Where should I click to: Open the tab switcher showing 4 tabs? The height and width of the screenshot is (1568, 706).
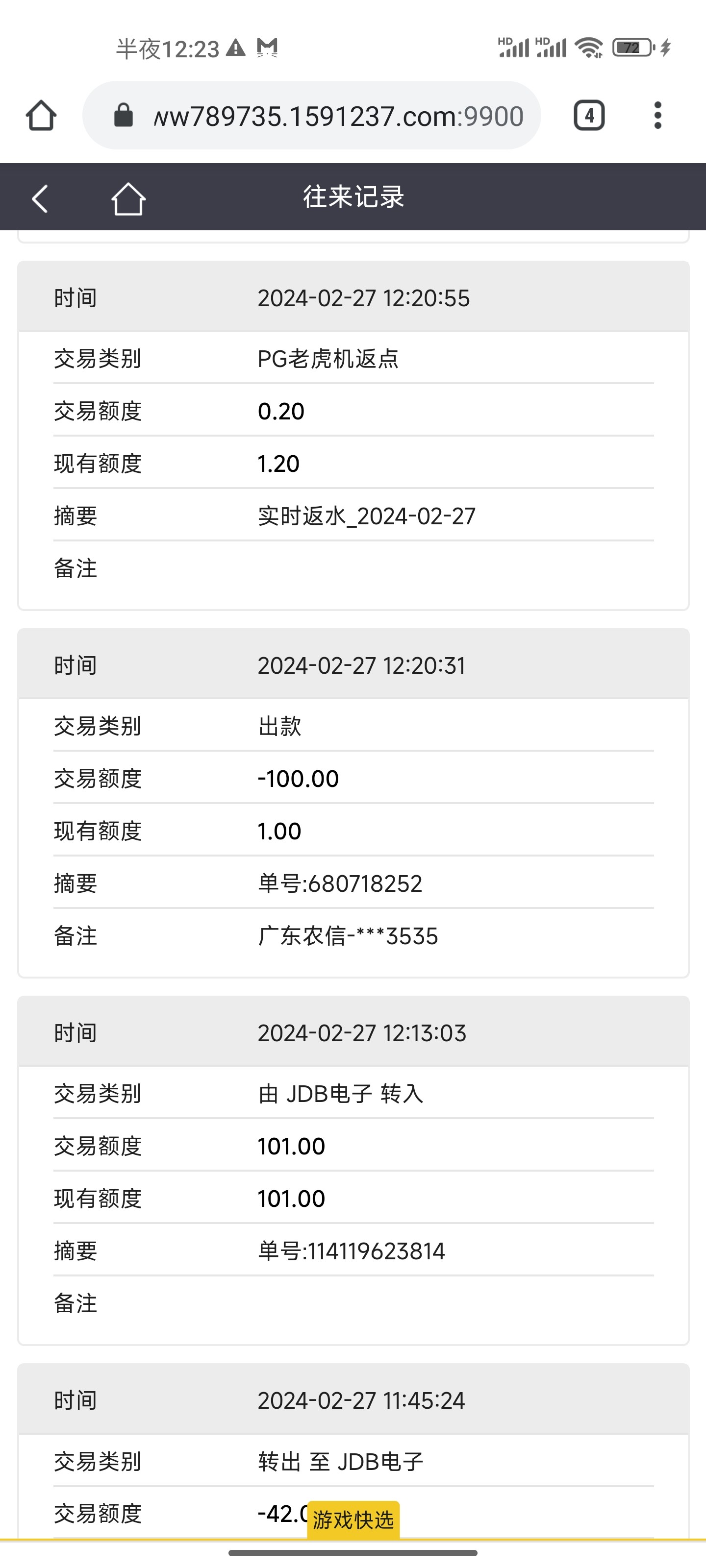pyautogui.click(x=588, y=116)
